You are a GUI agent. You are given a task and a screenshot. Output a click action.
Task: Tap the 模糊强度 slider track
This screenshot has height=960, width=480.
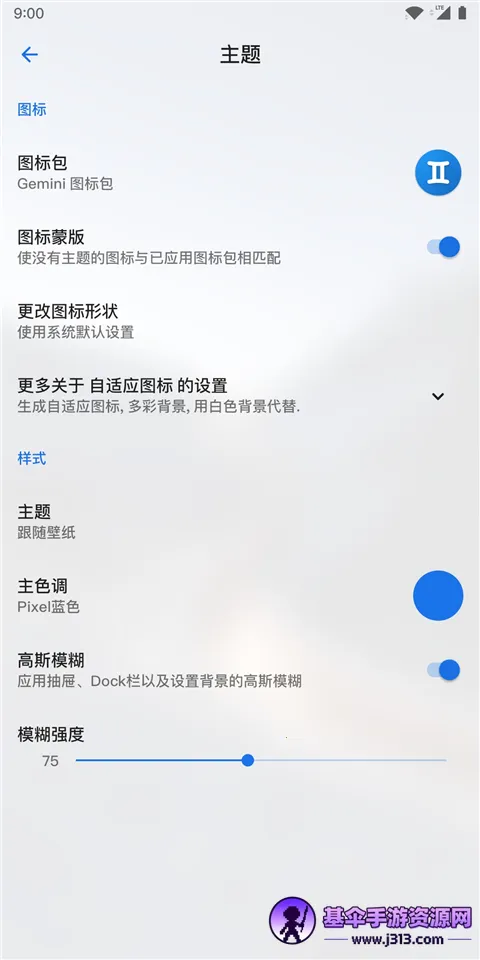[x=261, y=760]
